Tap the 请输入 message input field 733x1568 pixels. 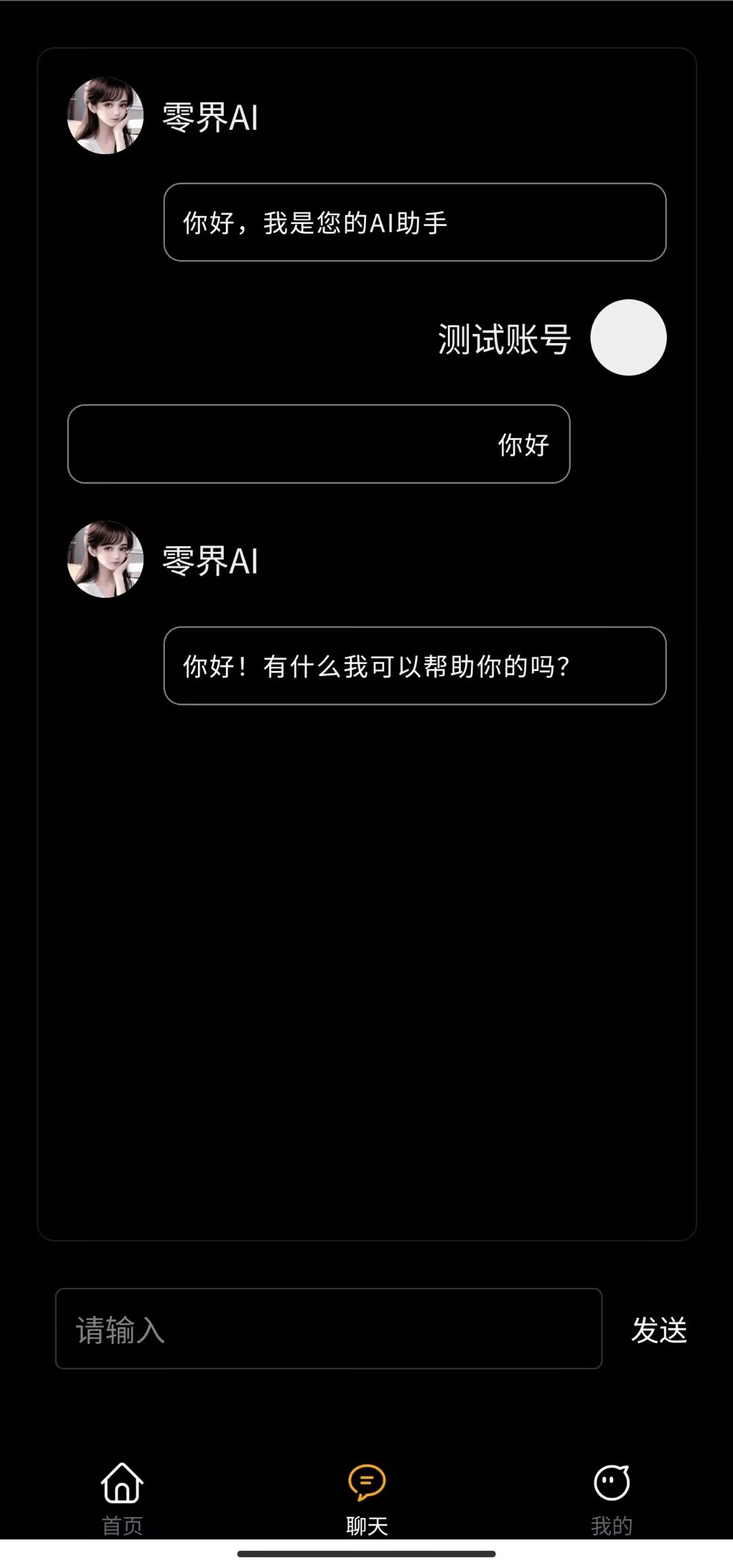click(x=328, y=1329)
